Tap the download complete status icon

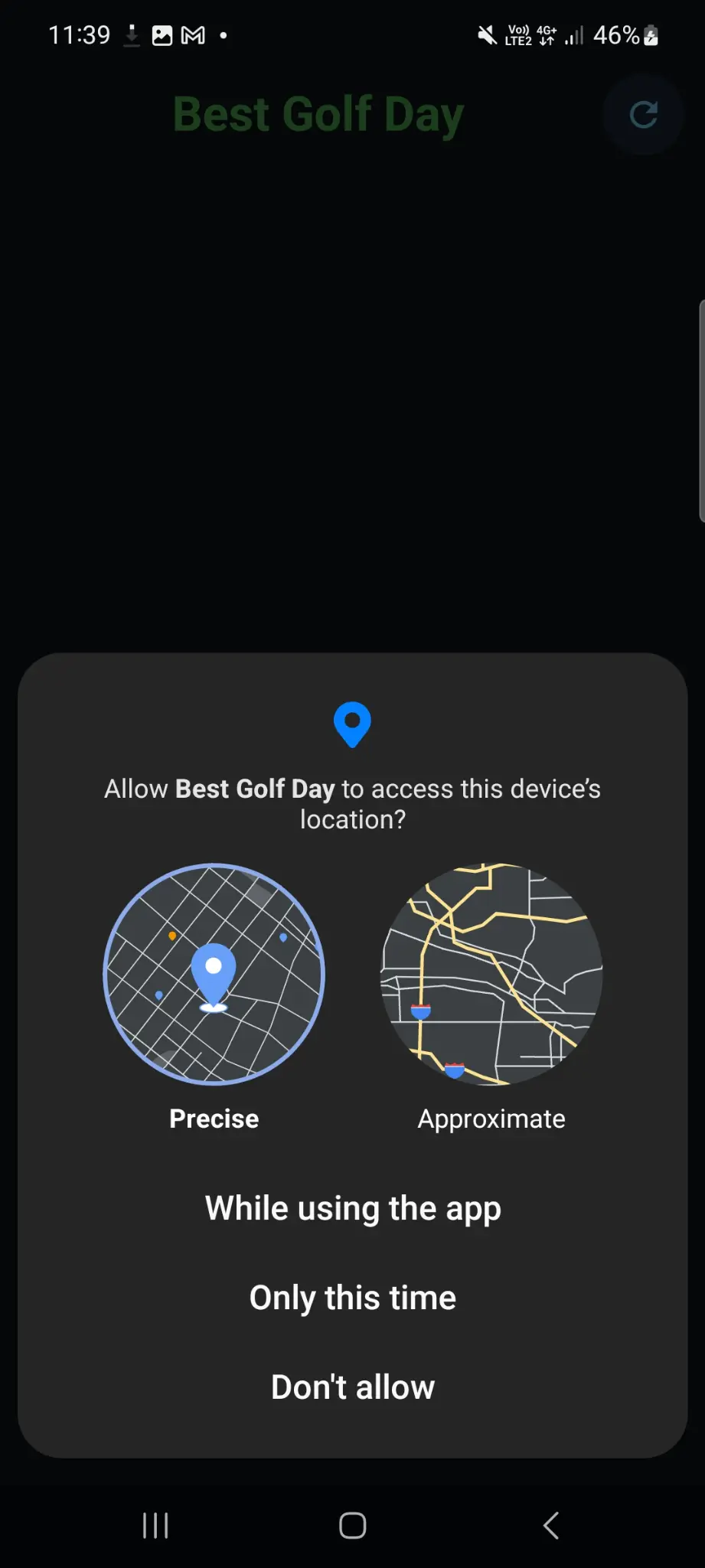[131, 34]
